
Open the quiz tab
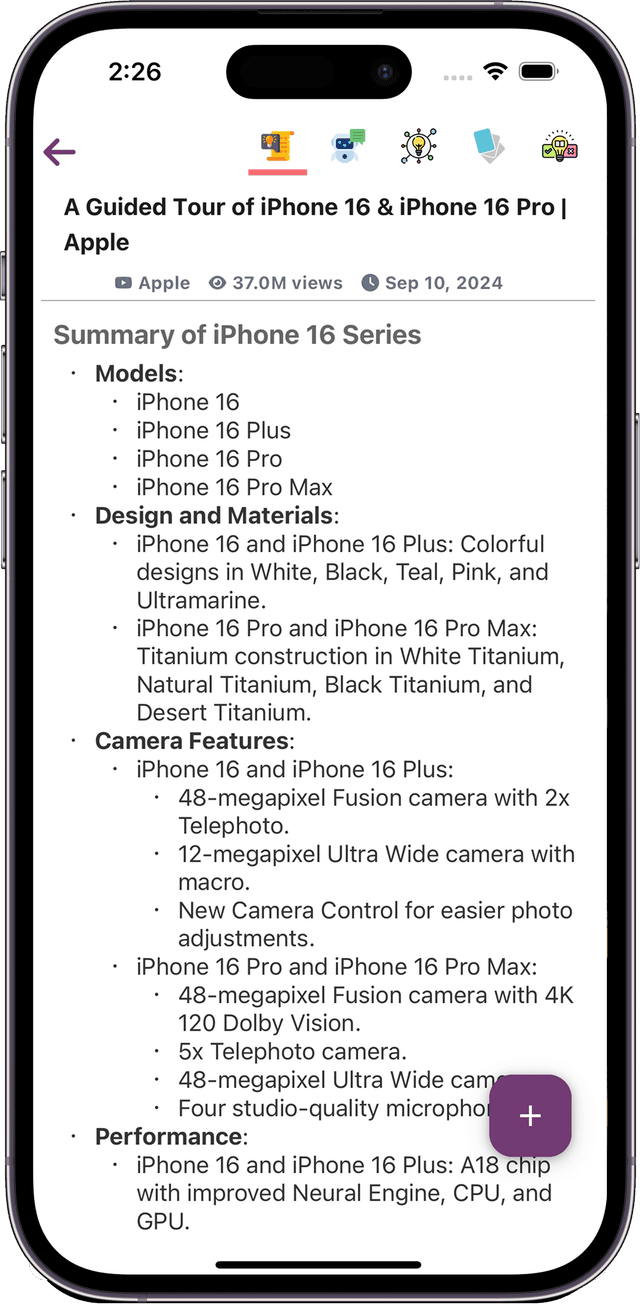coord(560,147)
